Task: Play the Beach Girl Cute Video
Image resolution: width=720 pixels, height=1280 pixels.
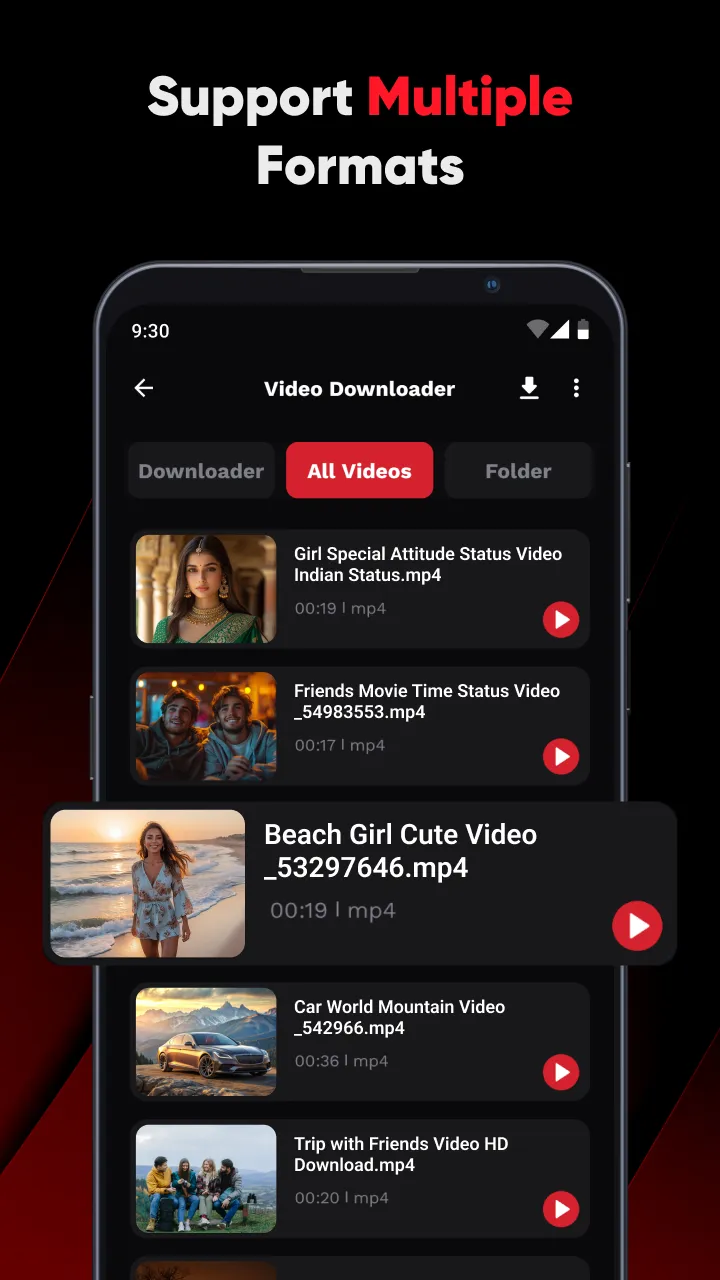Action: click(x=637, y=926)
